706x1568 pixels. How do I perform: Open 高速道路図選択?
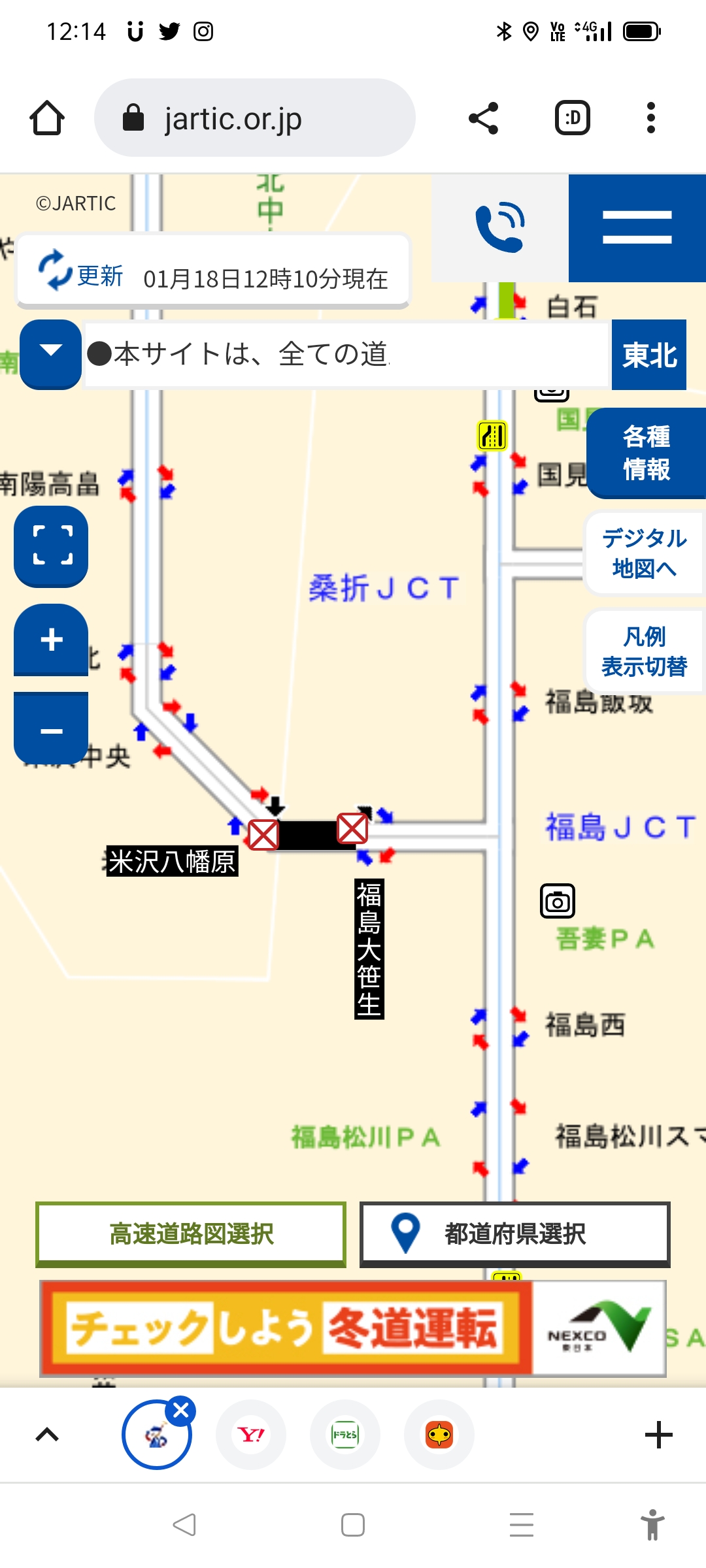pyautogui.click(x=191, y=1234)
